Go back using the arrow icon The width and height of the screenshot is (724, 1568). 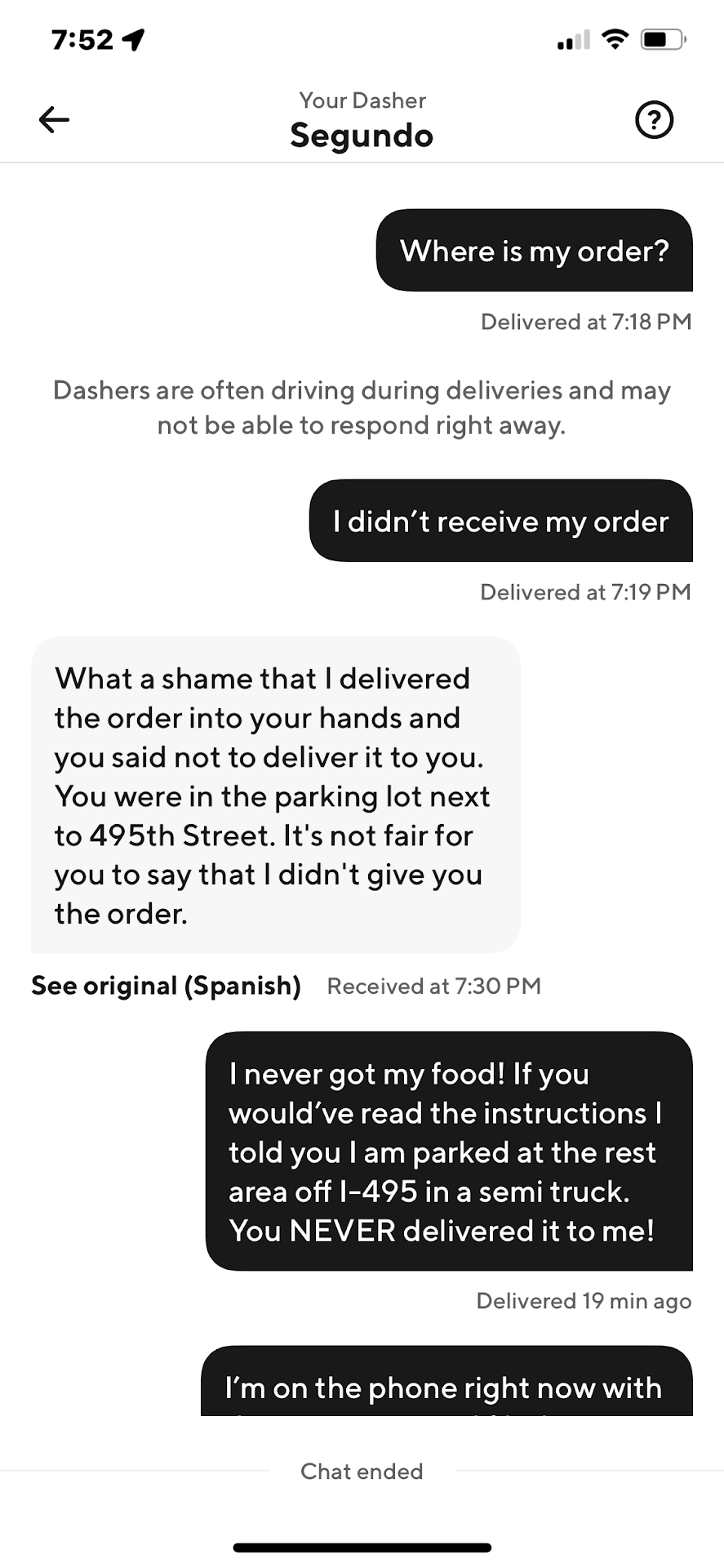54,120
